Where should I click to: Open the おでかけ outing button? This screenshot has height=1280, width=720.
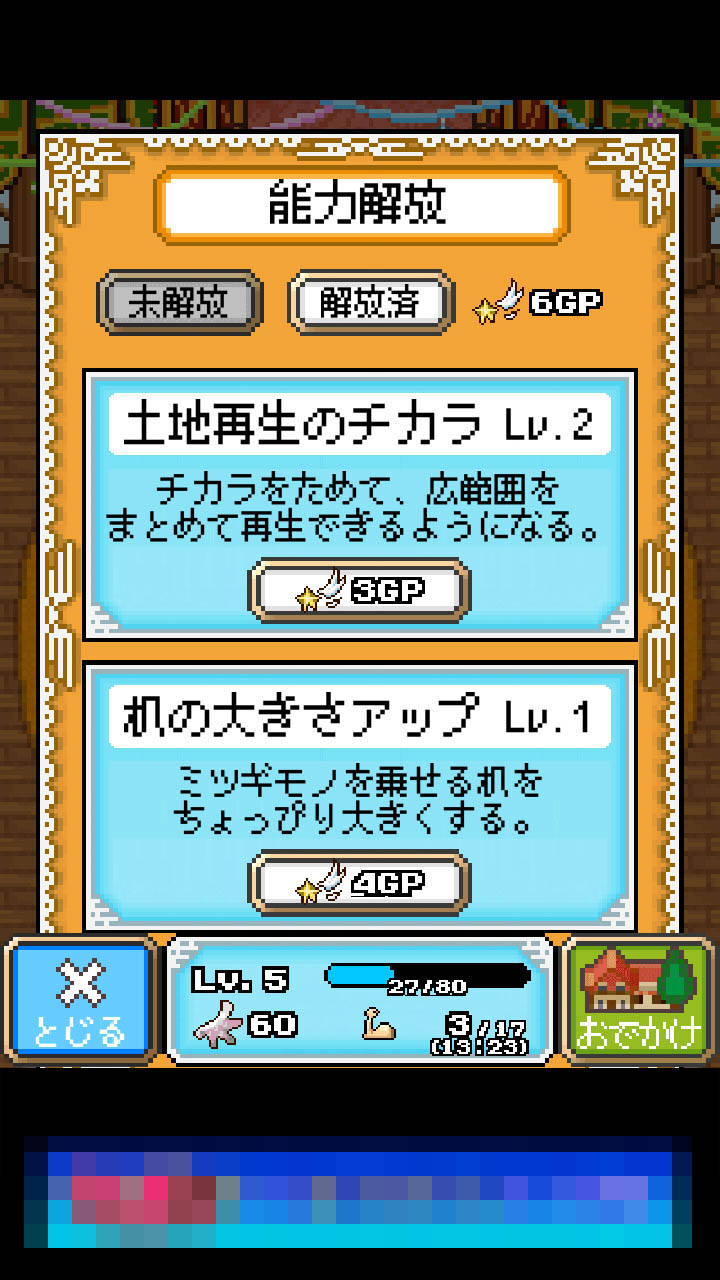[x=640, y=1000]
